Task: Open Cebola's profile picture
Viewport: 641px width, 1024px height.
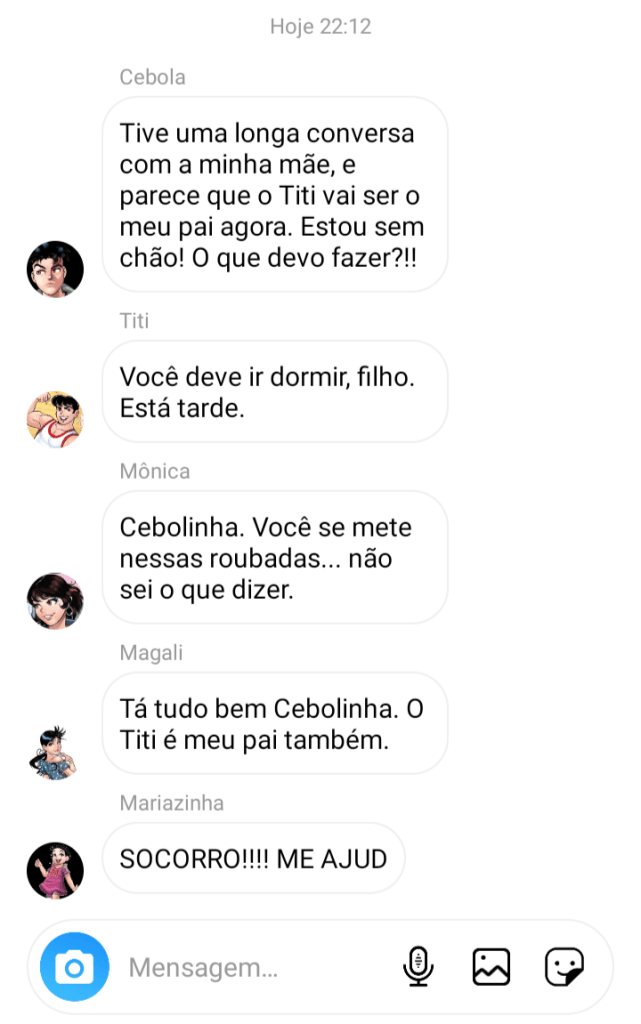Action: pos(55,269)
